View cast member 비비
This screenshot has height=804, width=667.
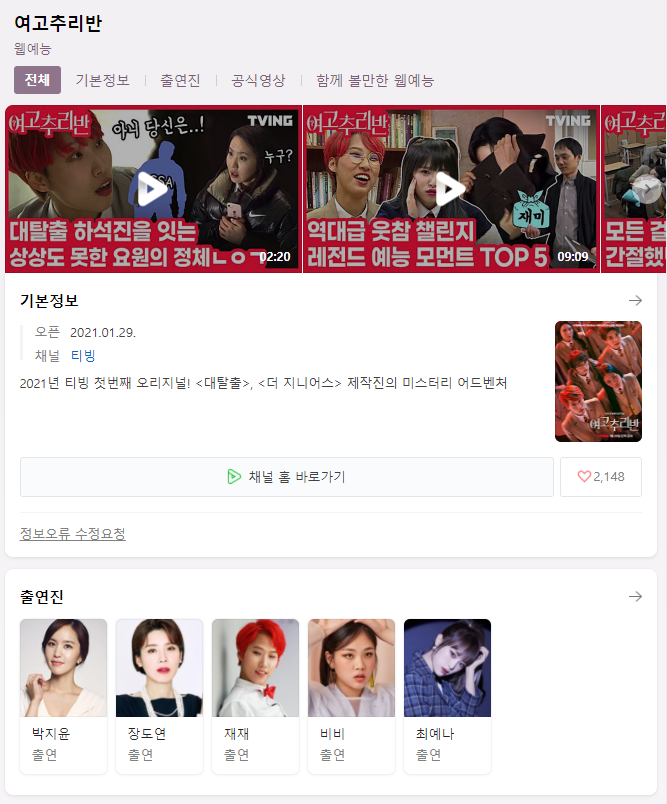[x=351, y=695]
